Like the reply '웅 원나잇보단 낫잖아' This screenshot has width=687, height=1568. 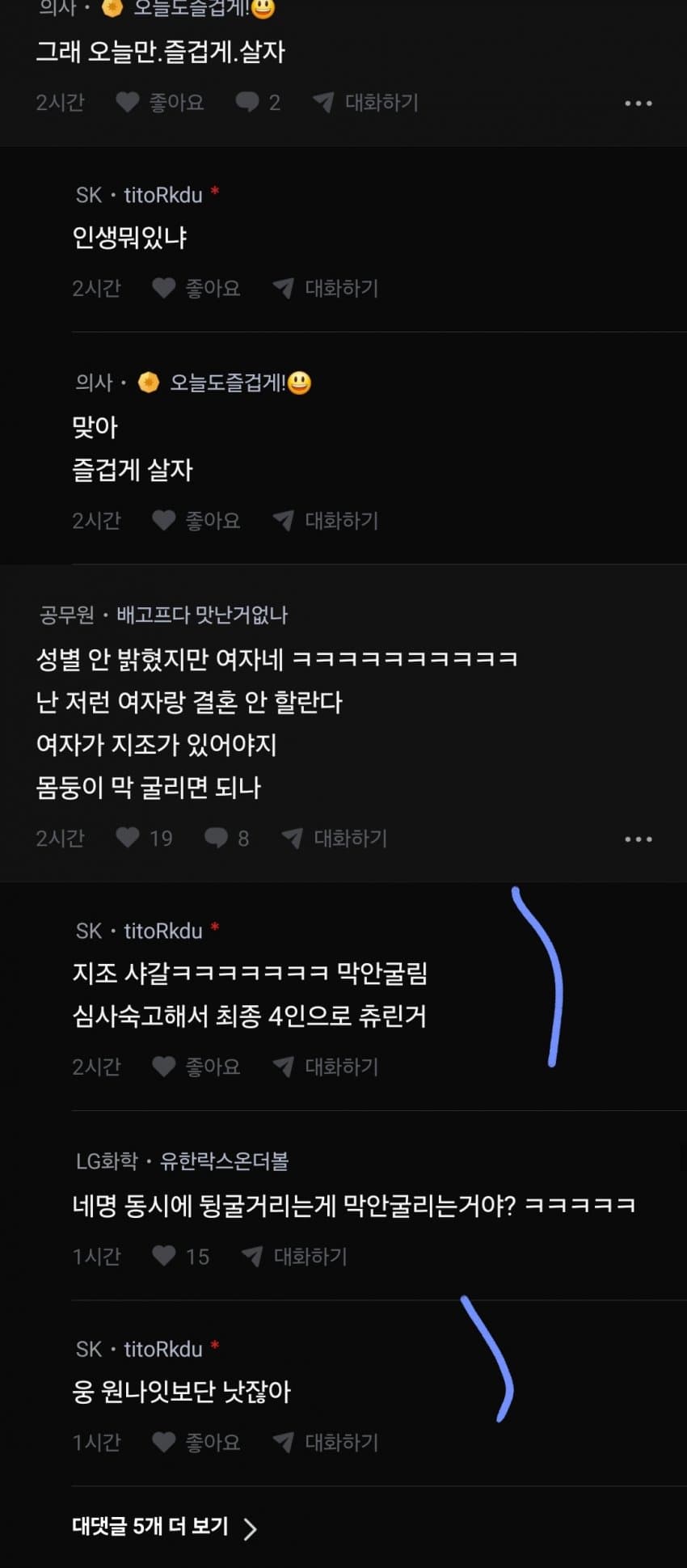click(x=196, y=1442)
